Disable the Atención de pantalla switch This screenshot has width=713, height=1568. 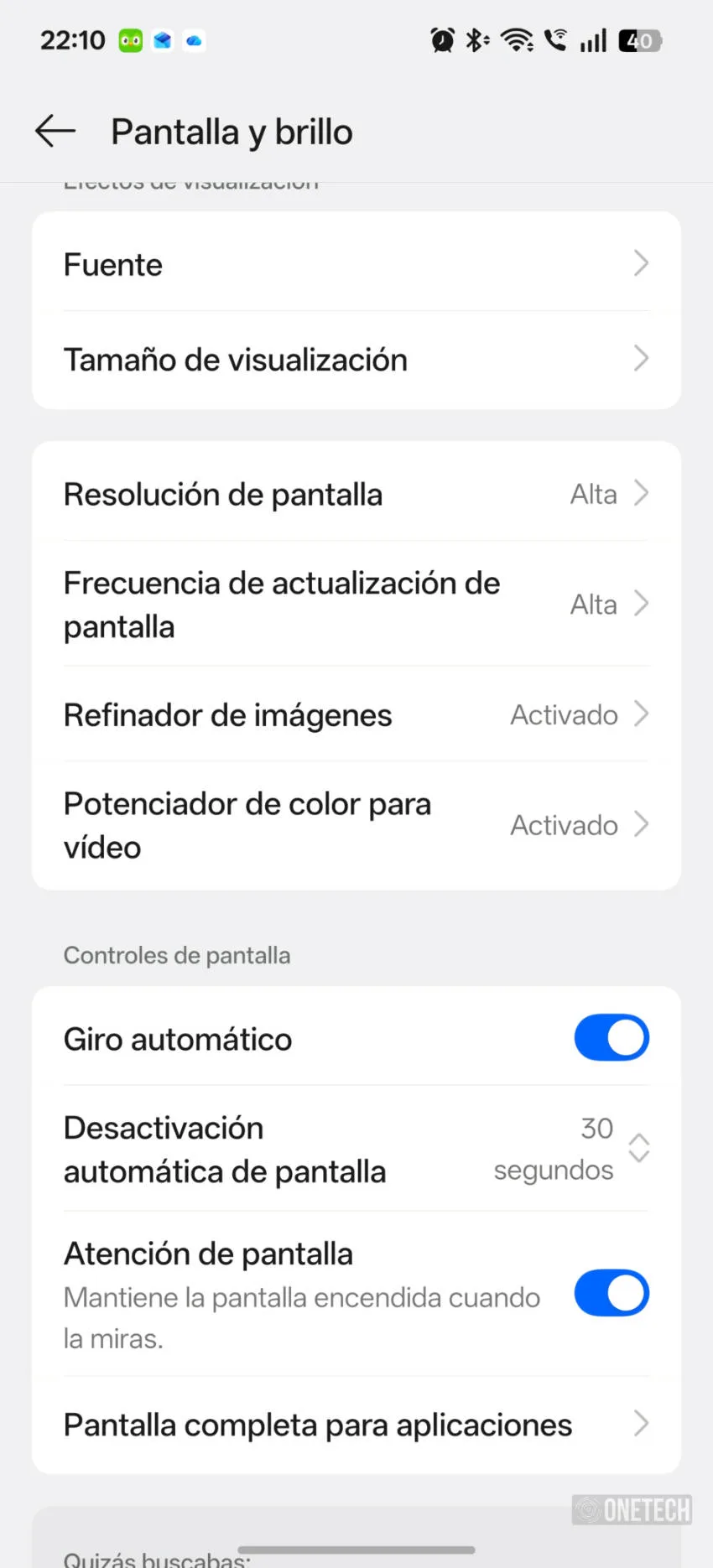coord(612,1293)
